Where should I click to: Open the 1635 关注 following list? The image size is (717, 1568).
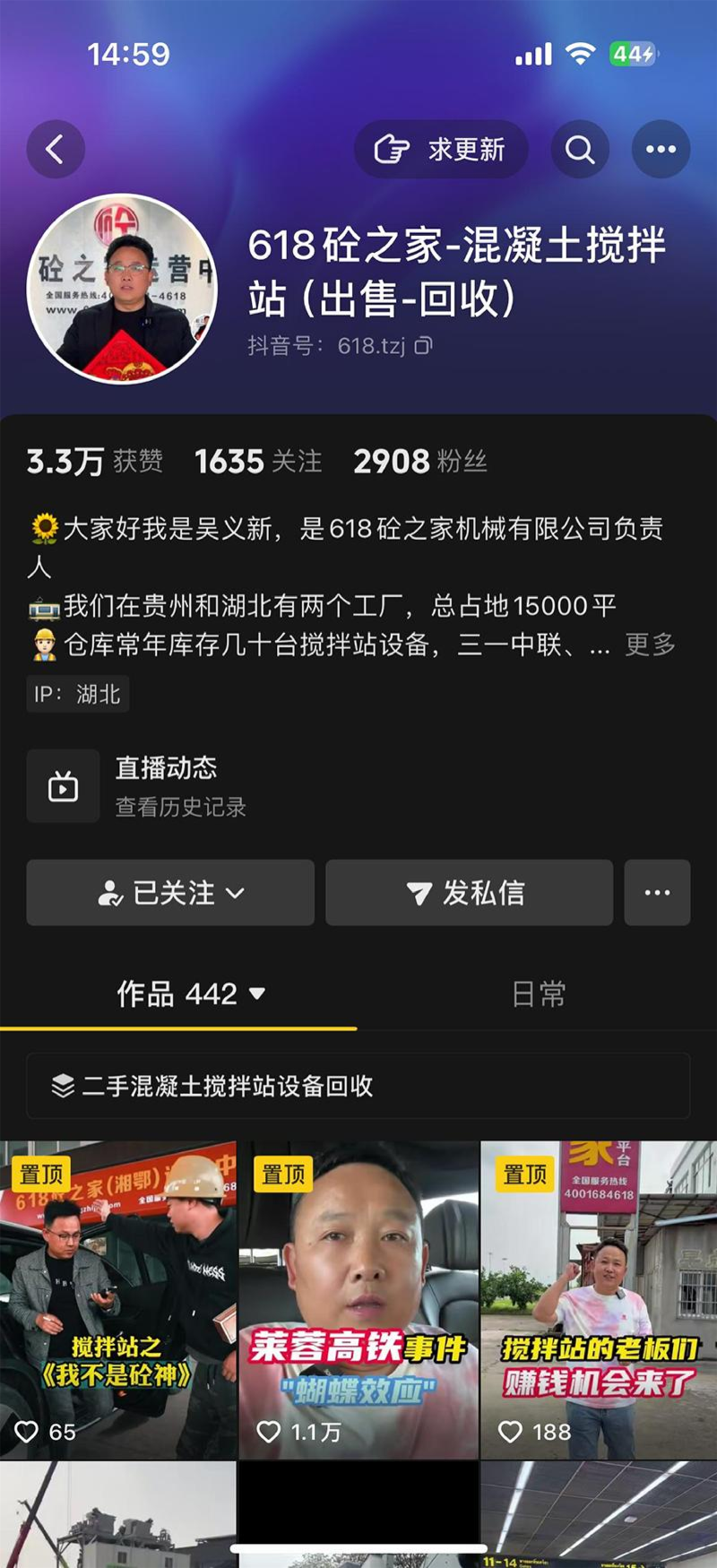tap(258, 462)
